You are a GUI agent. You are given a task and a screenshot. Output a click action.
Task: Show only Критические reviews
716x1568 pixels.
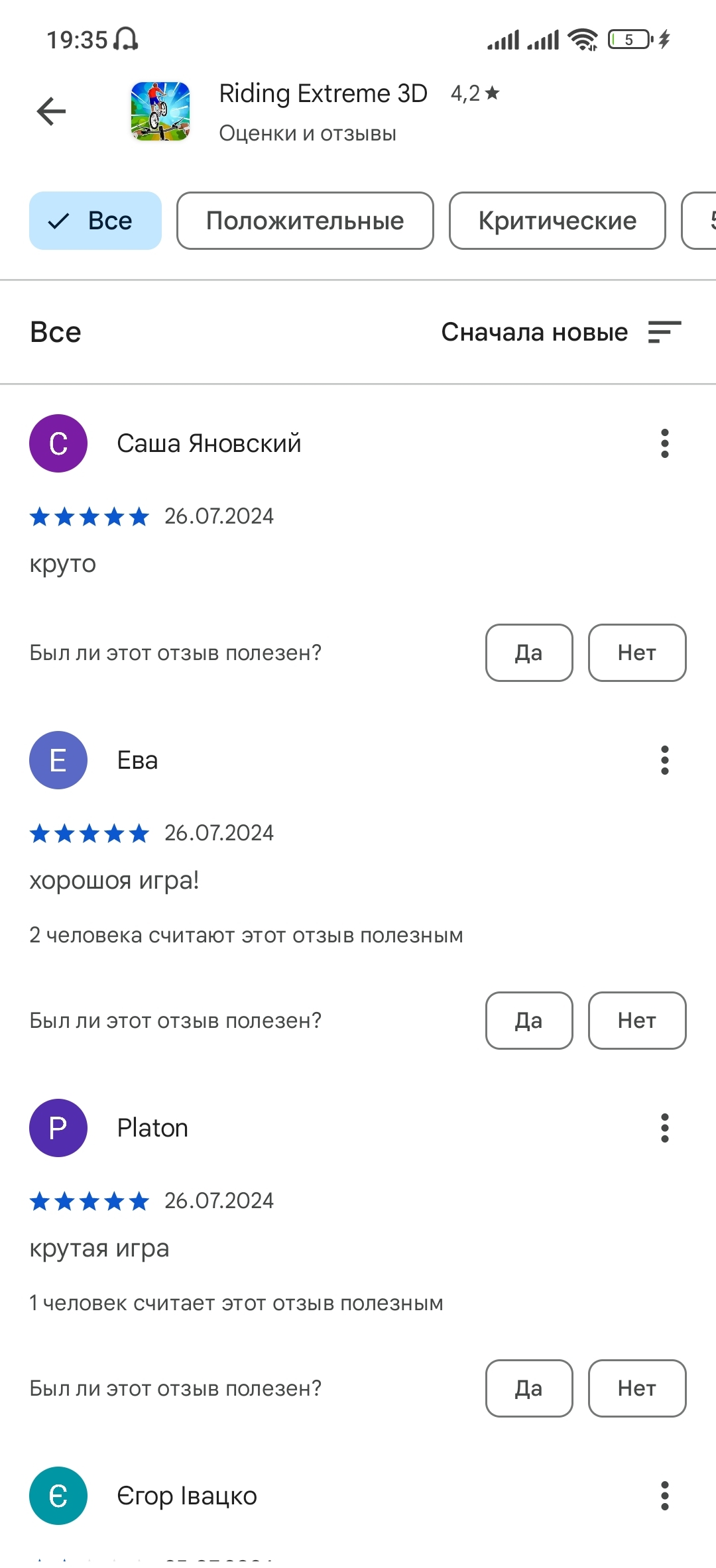[x=558, y=221]
